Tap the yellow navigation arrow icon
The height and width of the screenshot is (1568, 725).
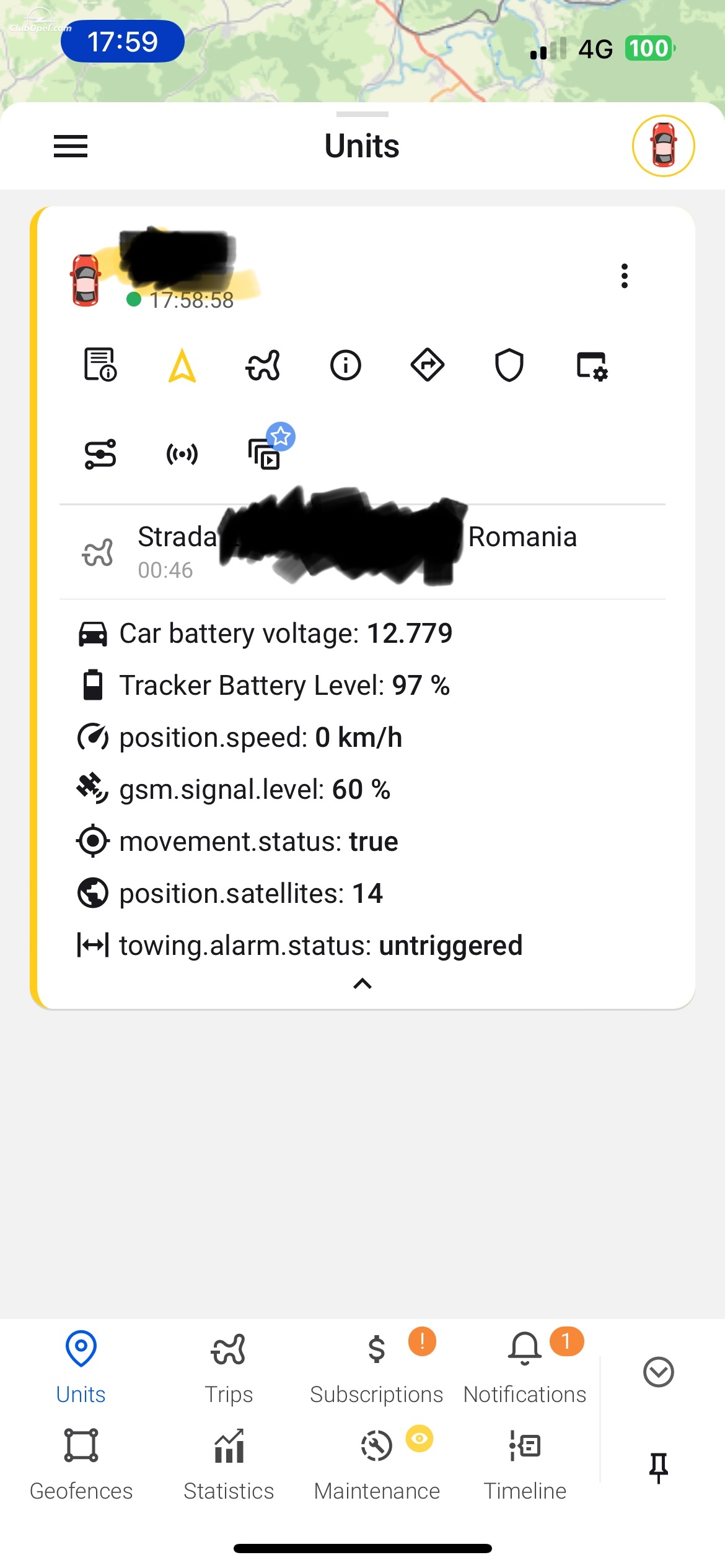[x=182, y=365]
